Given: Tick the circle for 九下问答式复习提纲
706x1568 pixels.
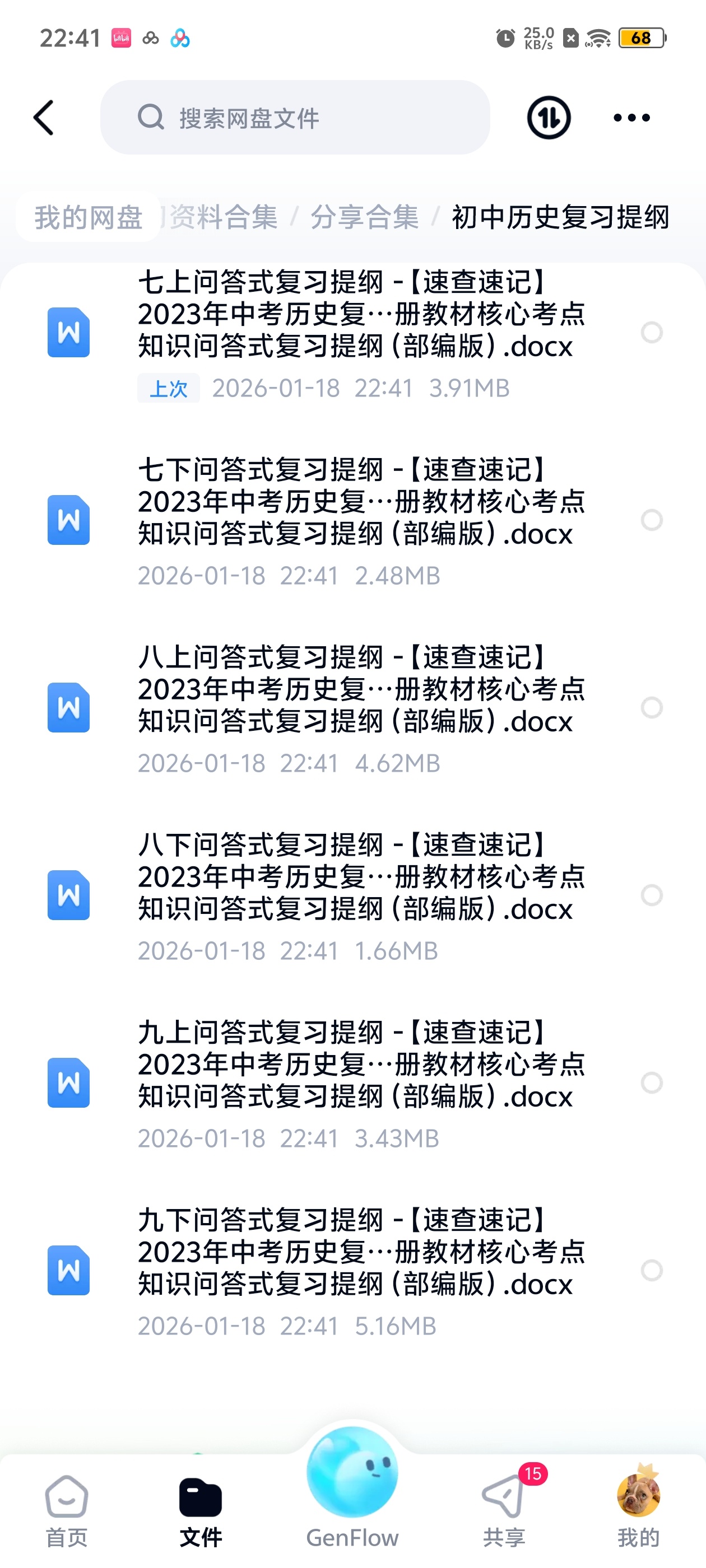Looking at the screenshot, I should click(652, 1270).
